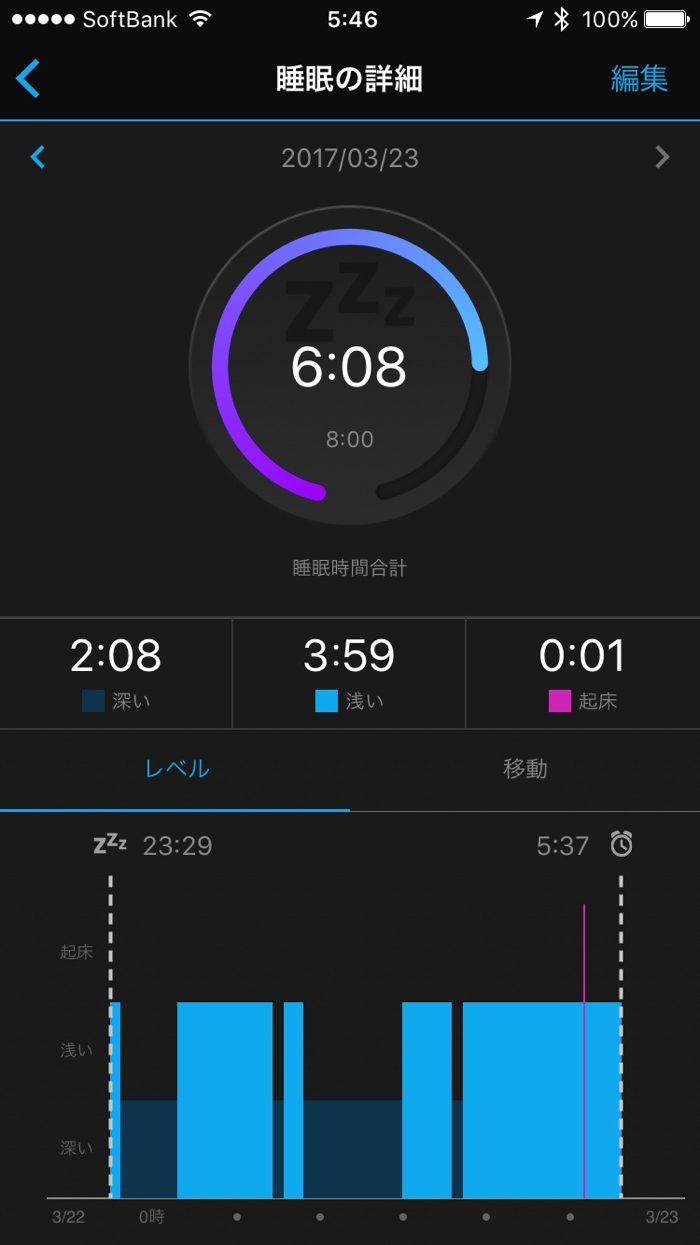Viewport: 700px width, 1245px height.
Task: Switch to the レベル tab
Action: click(x=176, y=769)
